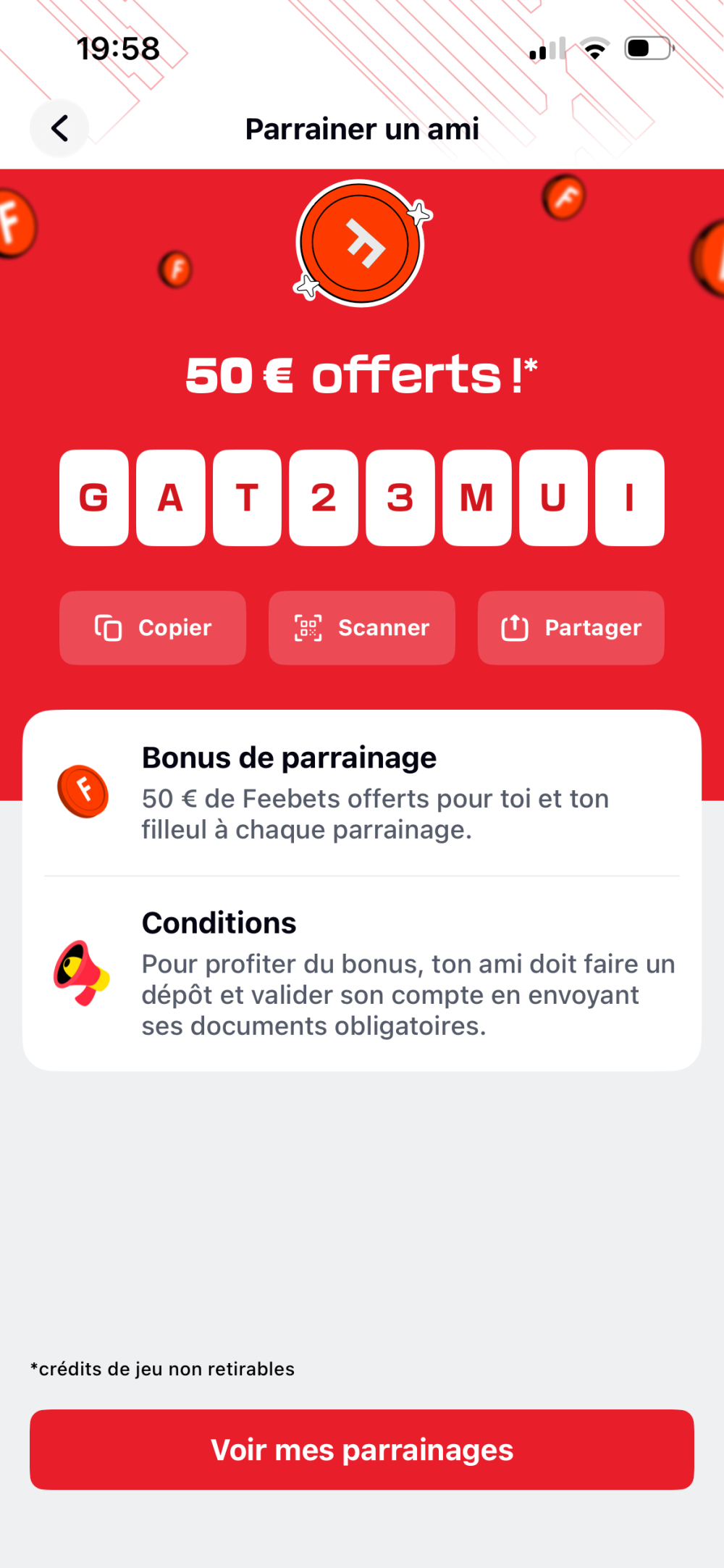Share the code via Partager
Screen dimensions: 724x1568
[571, 628]
